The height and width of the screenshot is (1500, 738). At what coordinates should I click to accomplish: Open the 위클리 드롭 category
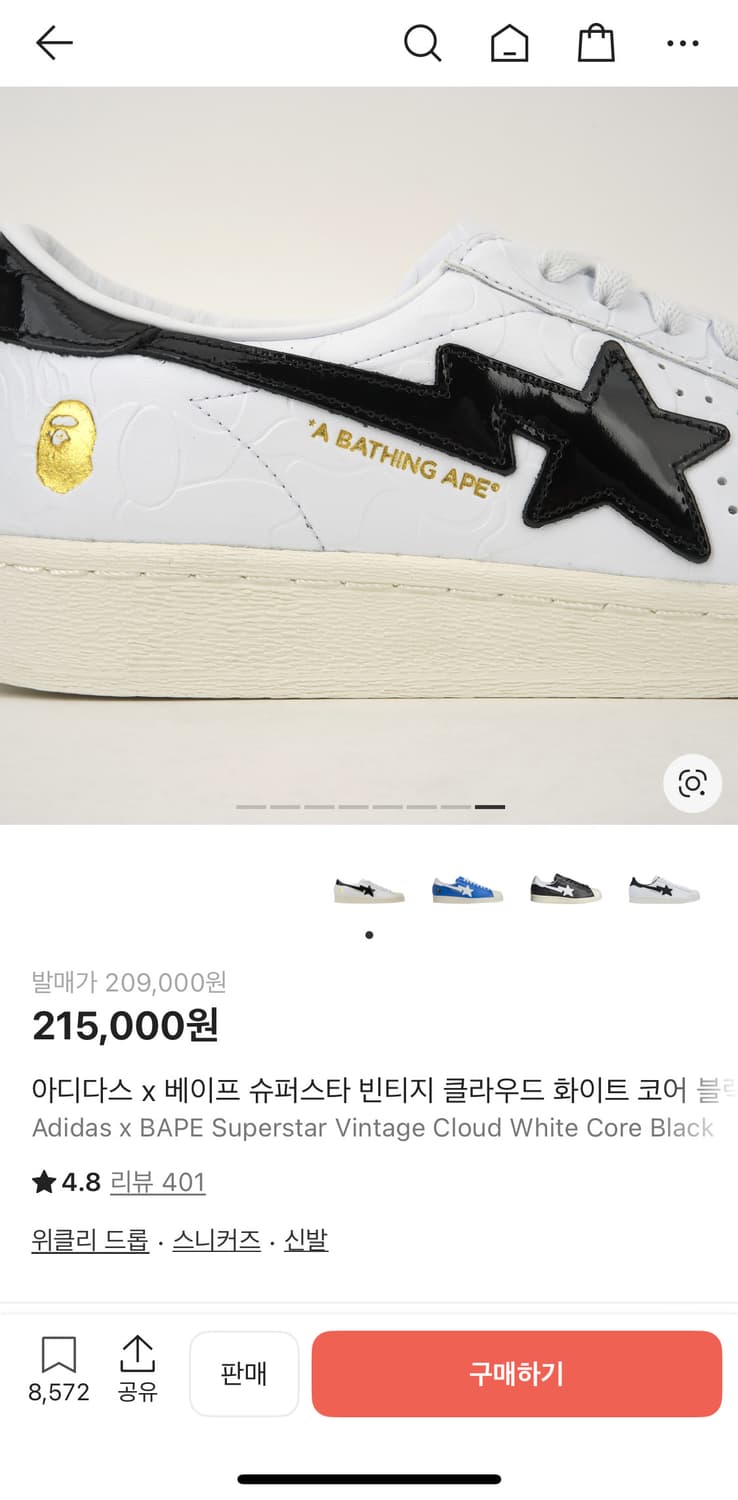click(x=89, y=1238)
